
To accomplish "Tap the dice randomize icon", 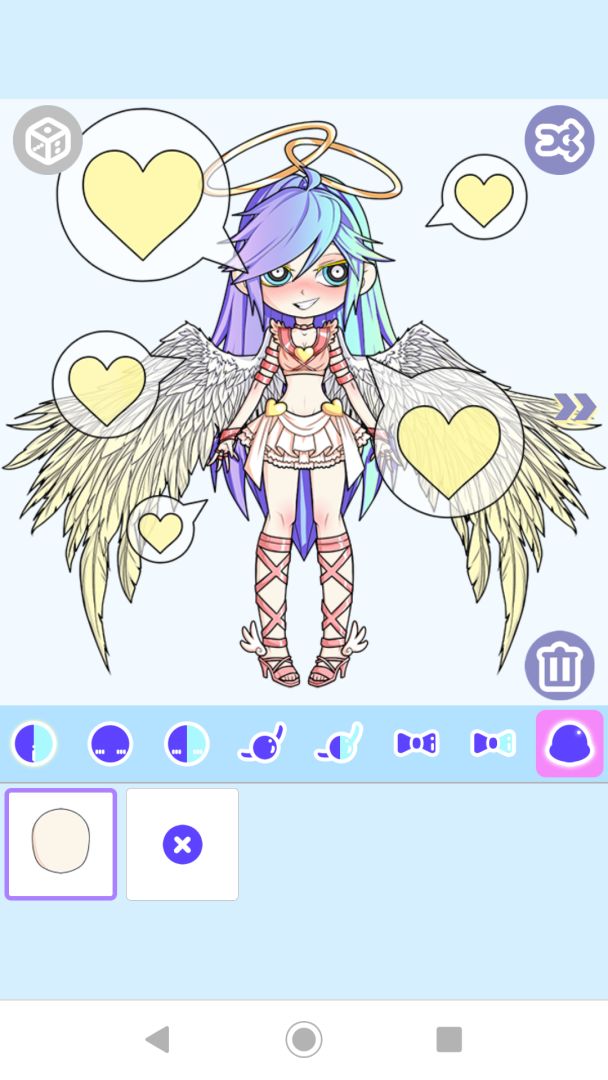I will 48,140.
